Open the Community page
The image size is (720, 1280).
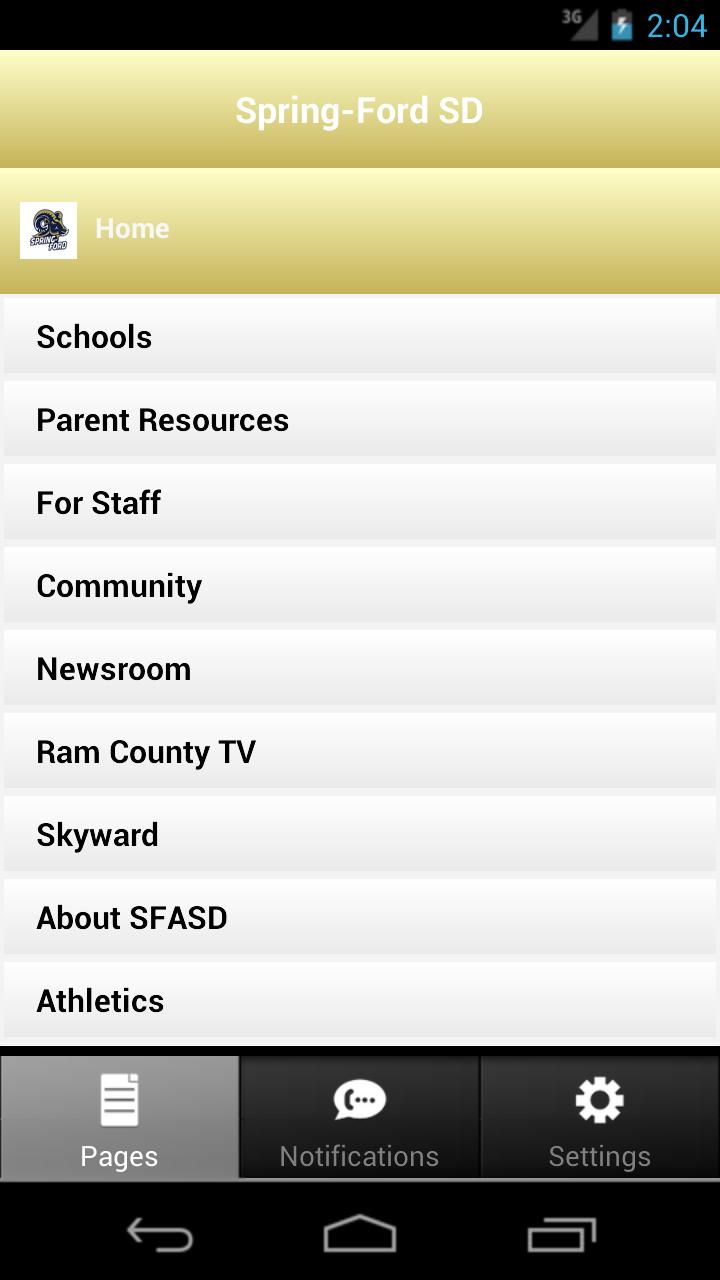[x=360, y=586]
